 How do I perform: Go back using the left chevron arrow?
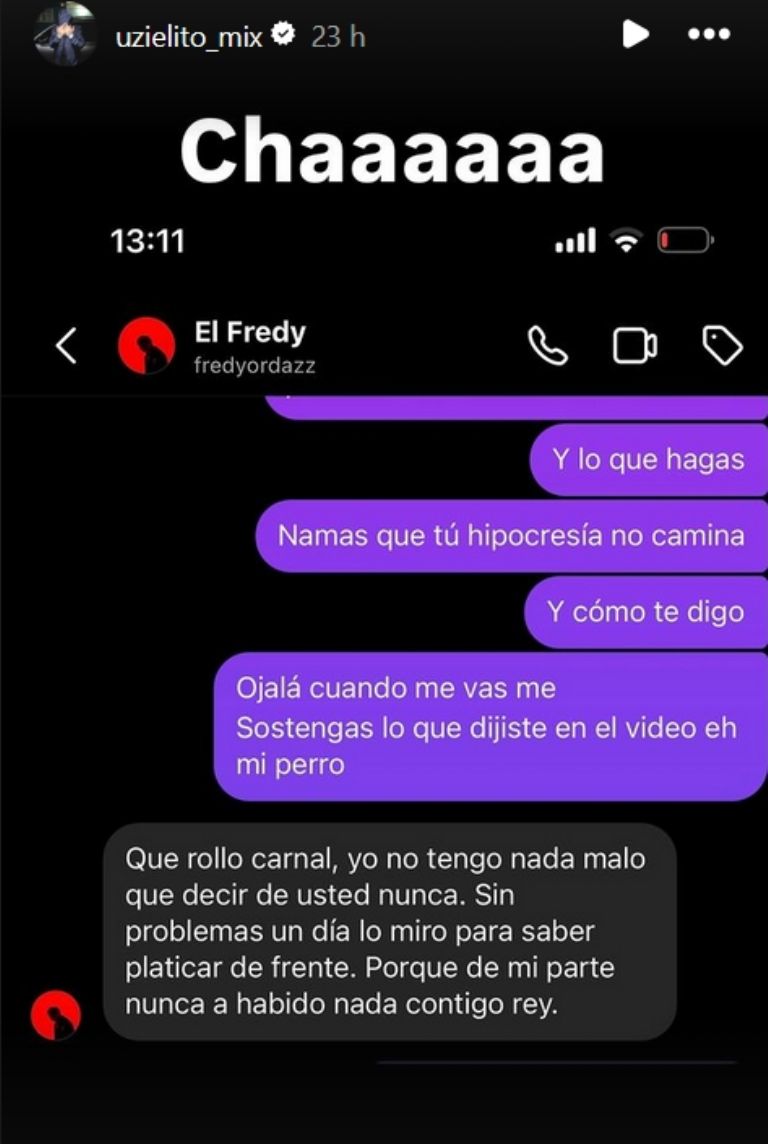point(66,345)
